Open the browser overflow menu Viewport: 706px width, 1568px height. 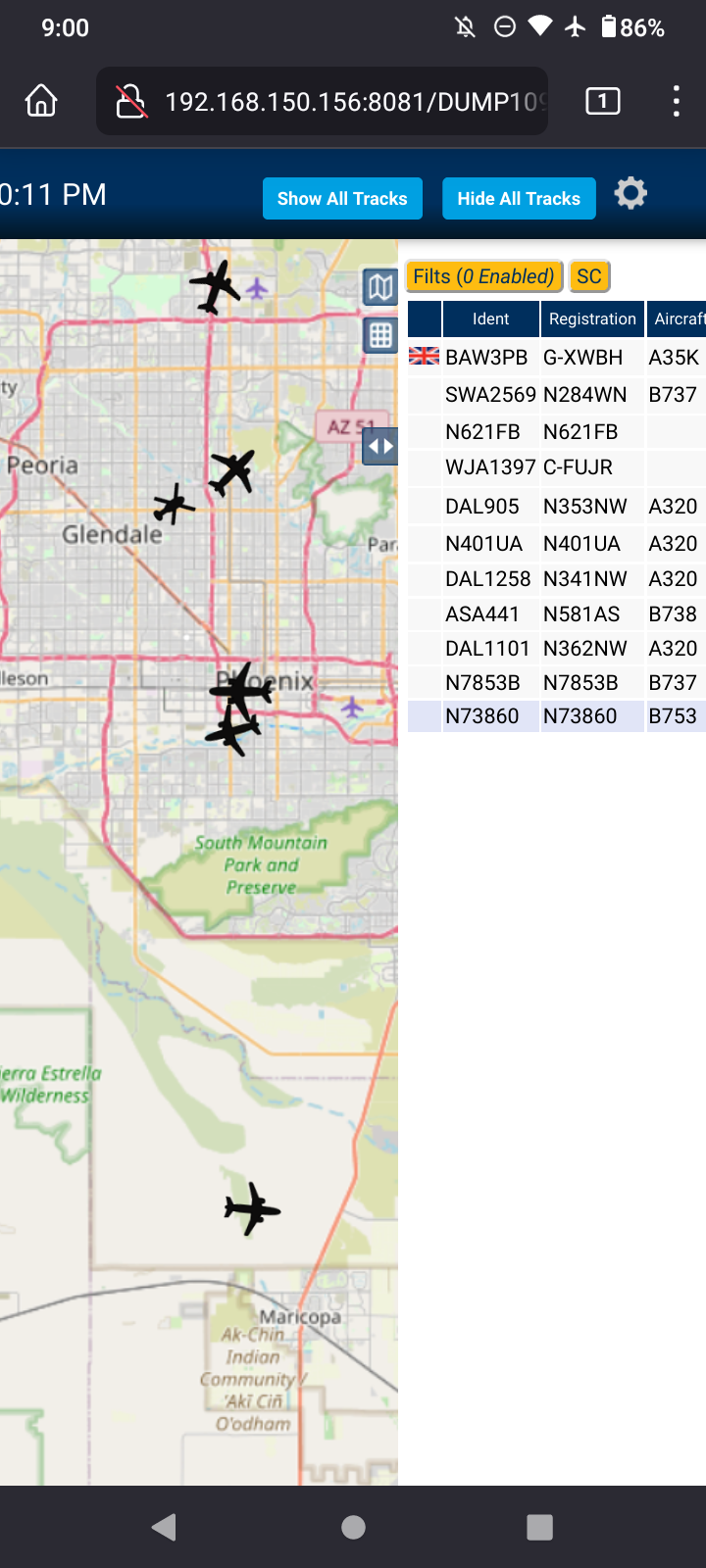676,101
